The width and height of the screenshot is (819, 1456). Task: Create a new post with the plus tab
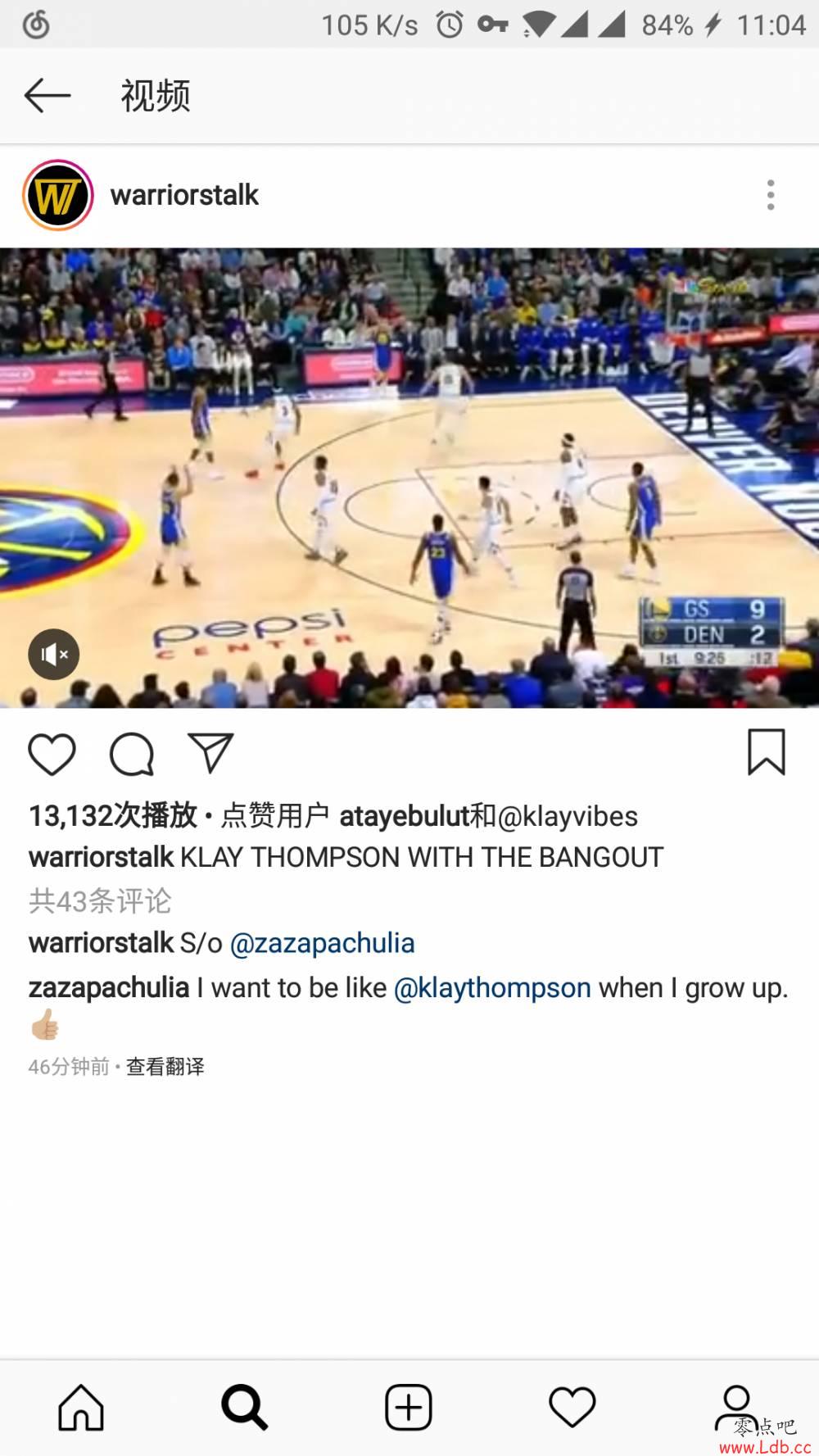[409, 1408]
